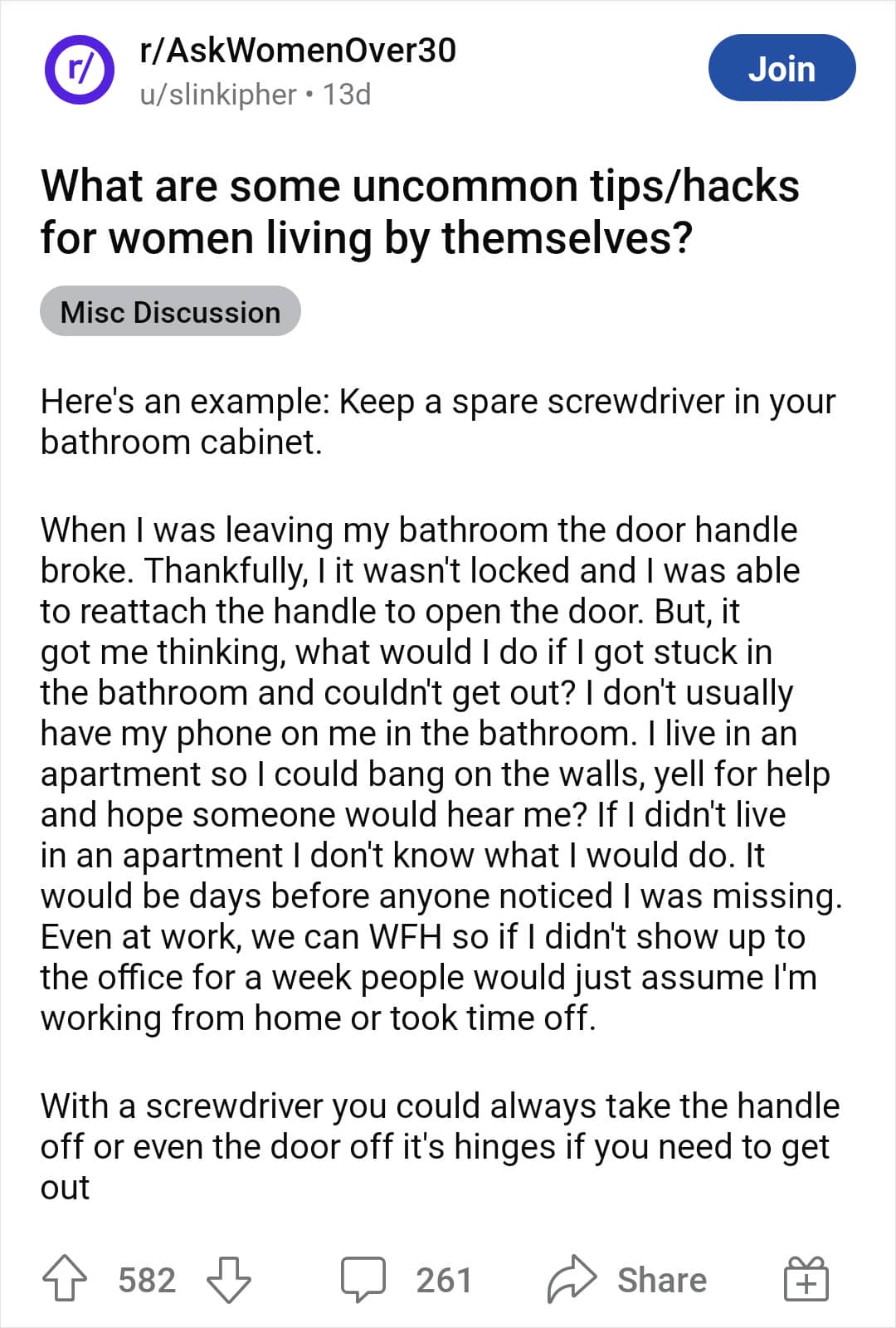Open the Misc Discussion flair
Image resolution: width=896 pixels, height=1328 pixels.
pyautogui.click(x=170, y=311)
